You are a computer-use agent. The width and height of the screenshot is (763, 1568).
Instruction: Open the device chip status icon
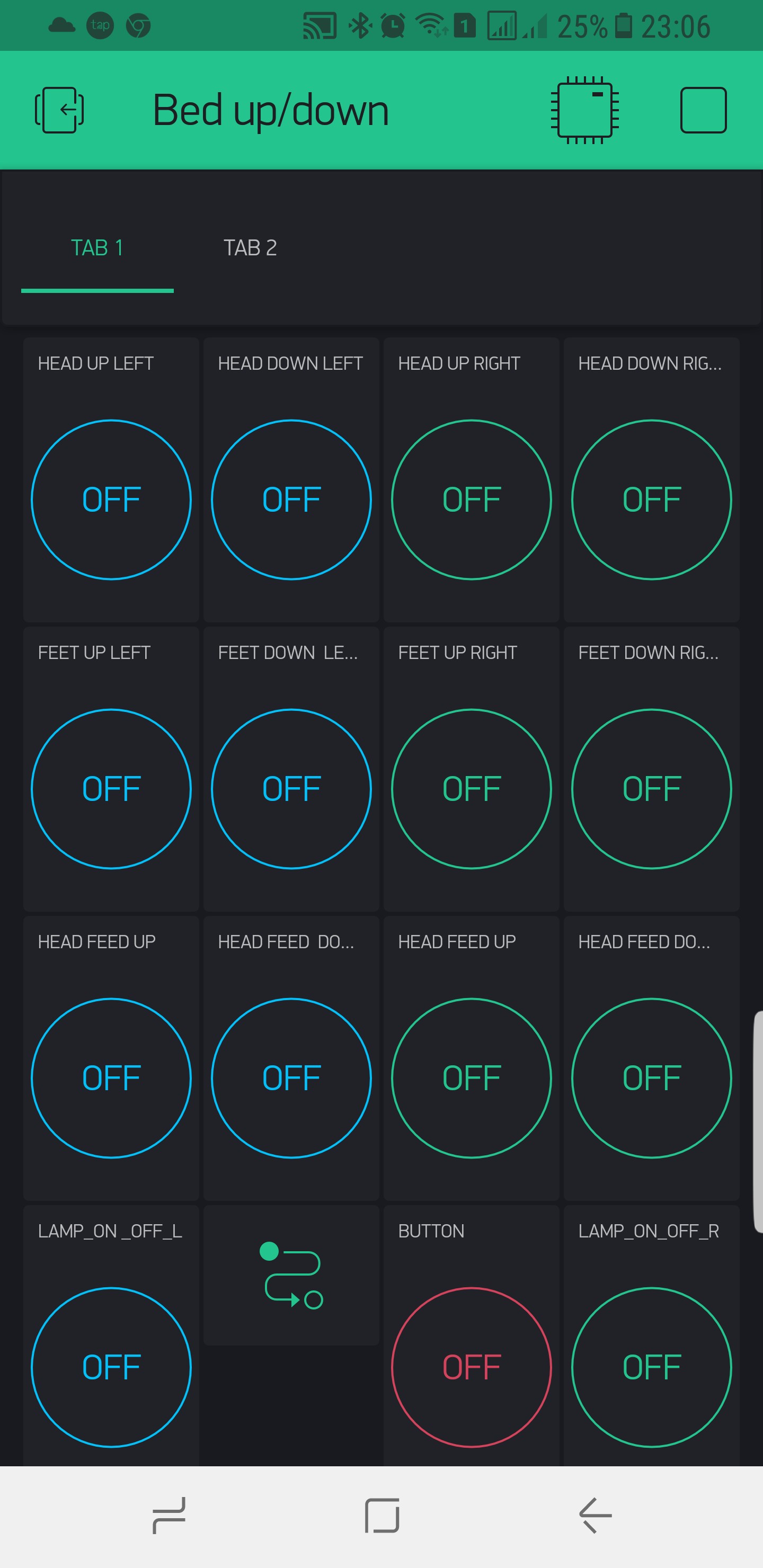(x=584, y=110)
